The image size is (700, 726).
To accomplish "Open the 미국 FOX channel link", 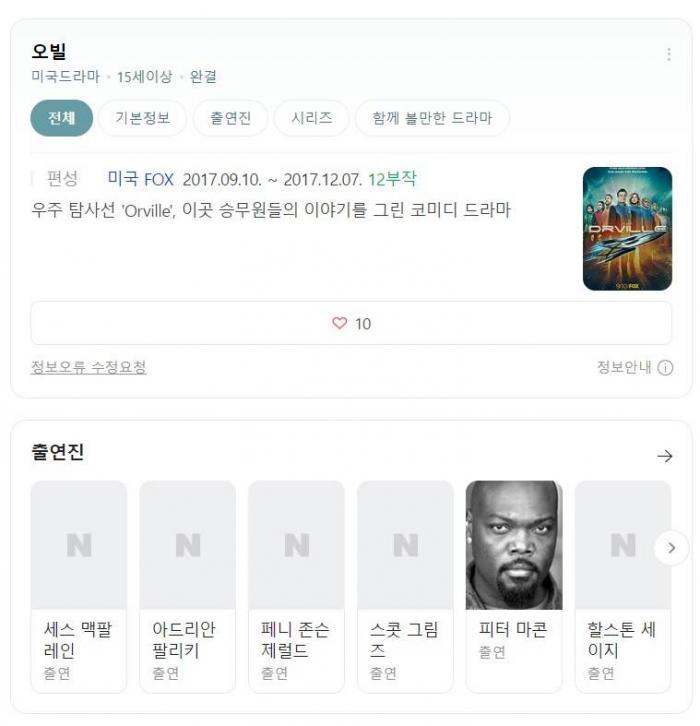I will (x=141, y=180).
